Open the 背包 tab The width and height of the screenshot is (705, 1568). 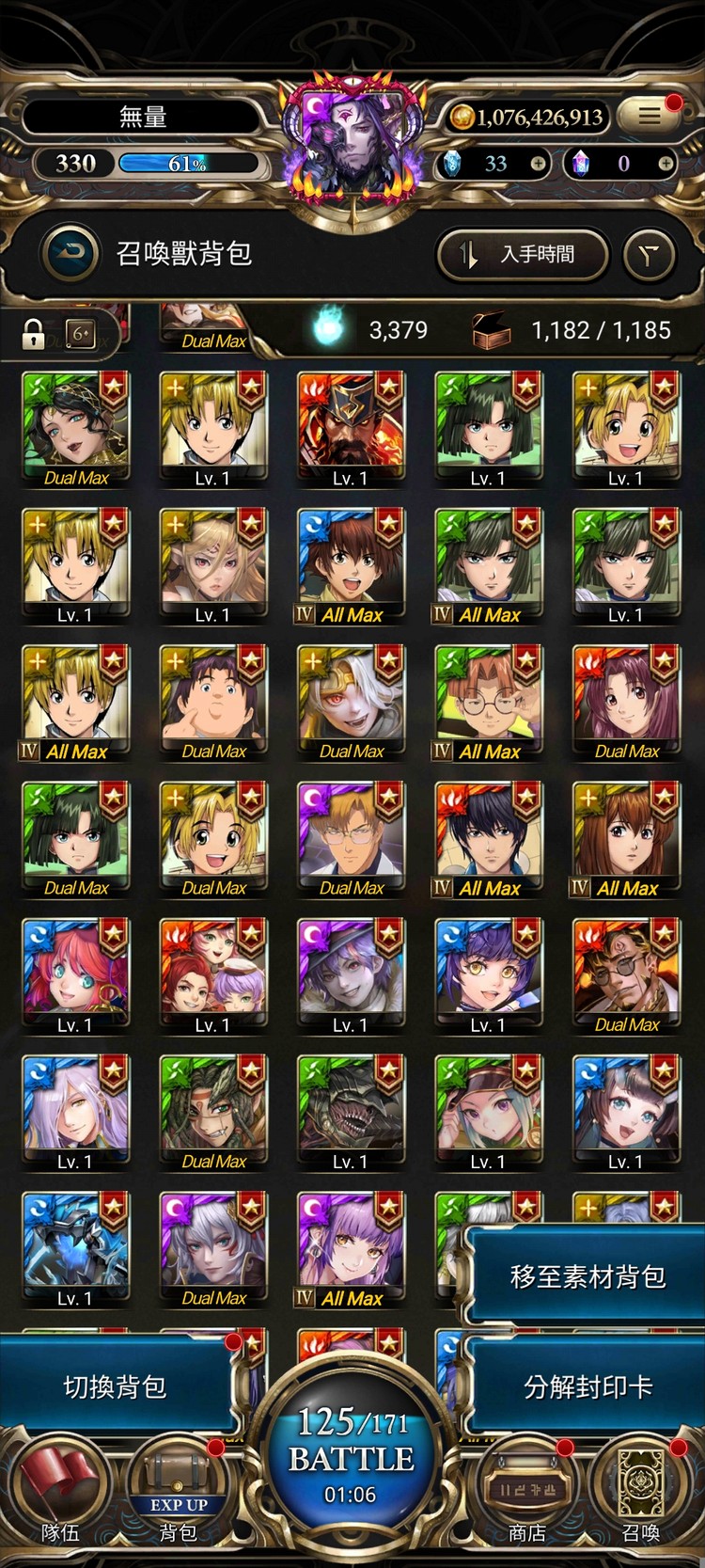coord(178,1496)
